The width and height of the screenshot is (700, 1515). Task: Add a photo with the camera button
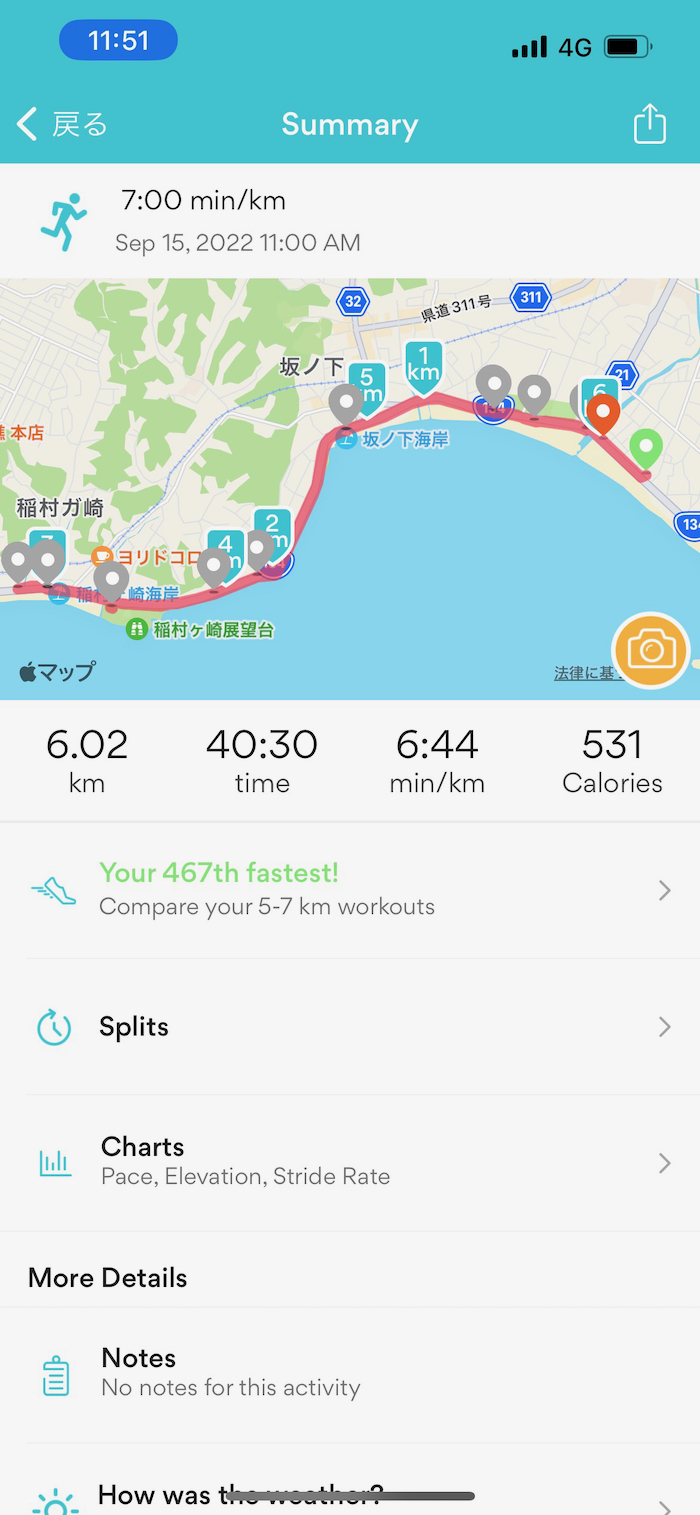click(651, 651)
